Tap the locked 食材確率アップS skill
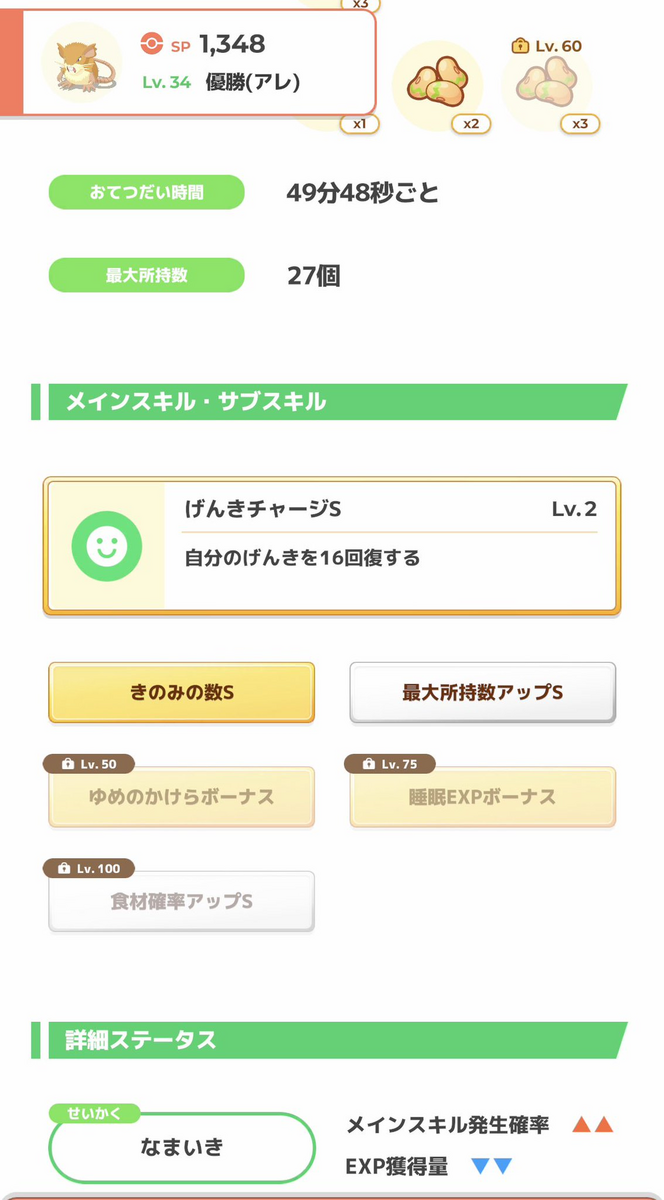Image resolution: width=664 pixels, height=1200 pixels. [182, 901]
